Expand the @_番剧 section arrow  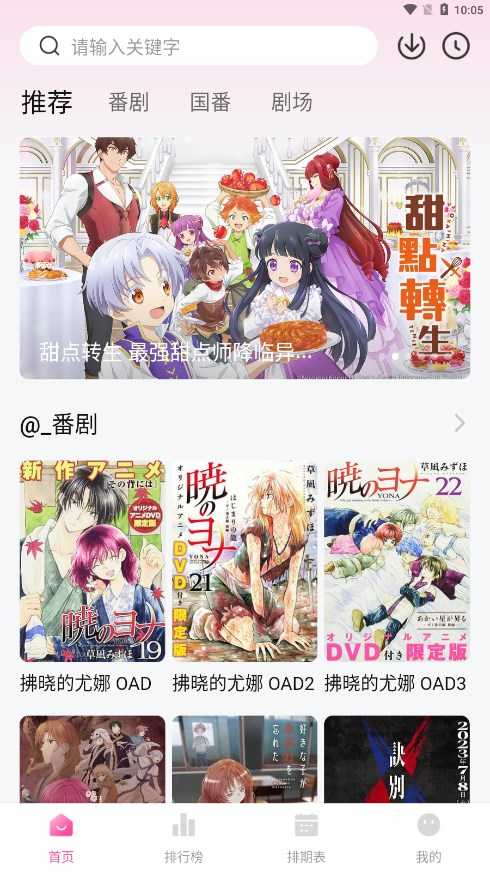click(x=459, y=424)
